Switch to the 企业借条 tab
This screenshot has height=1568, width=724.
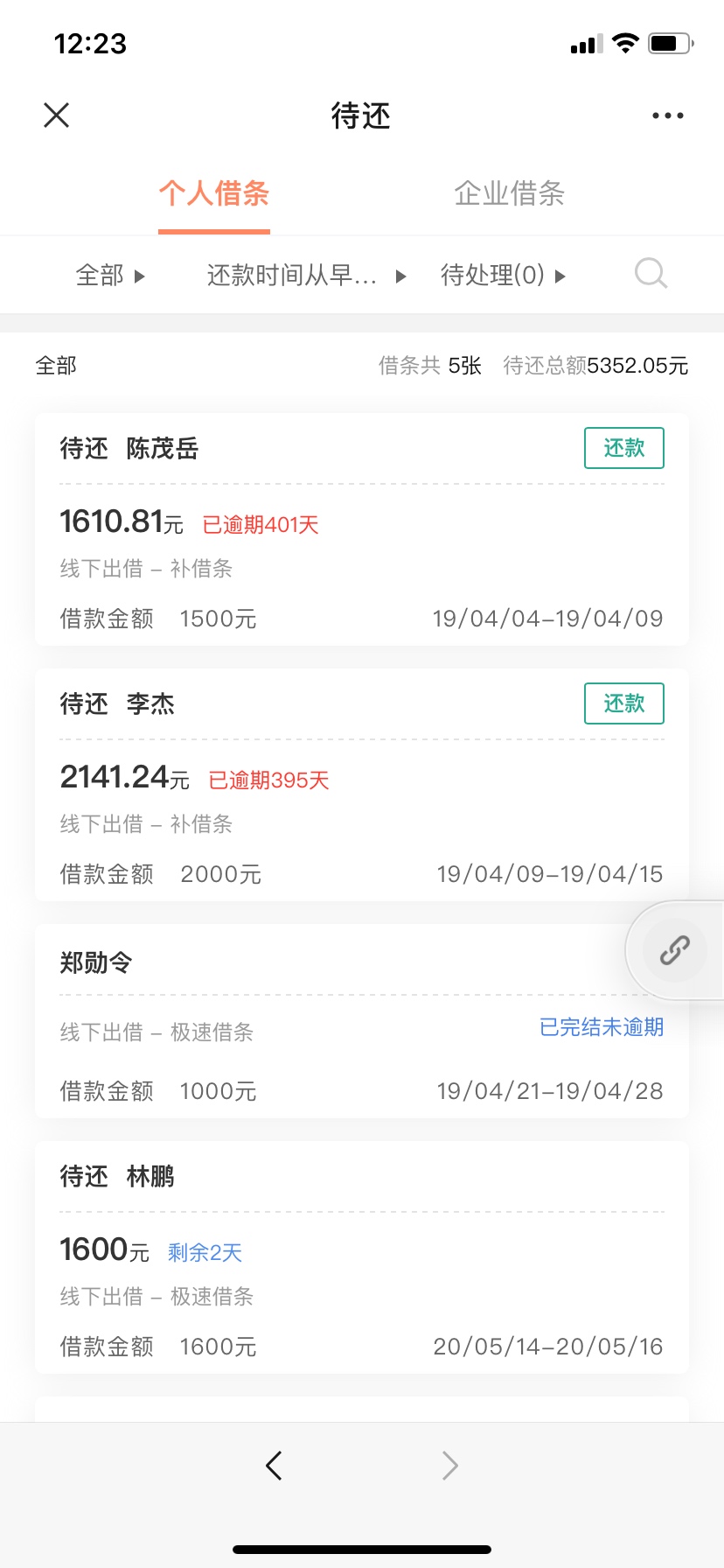(509, 193)
